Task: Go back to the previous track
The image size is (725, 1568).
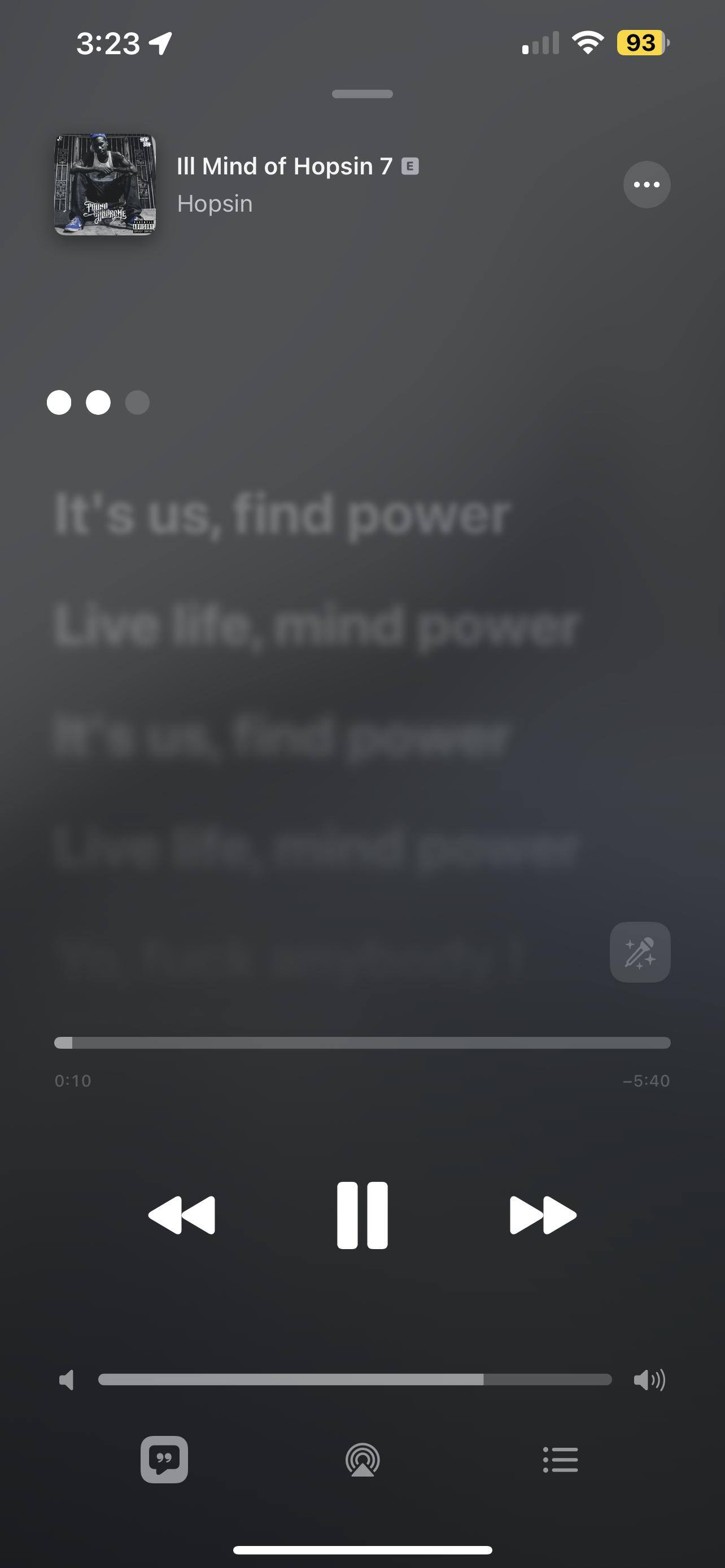Action: (182, 1215)
